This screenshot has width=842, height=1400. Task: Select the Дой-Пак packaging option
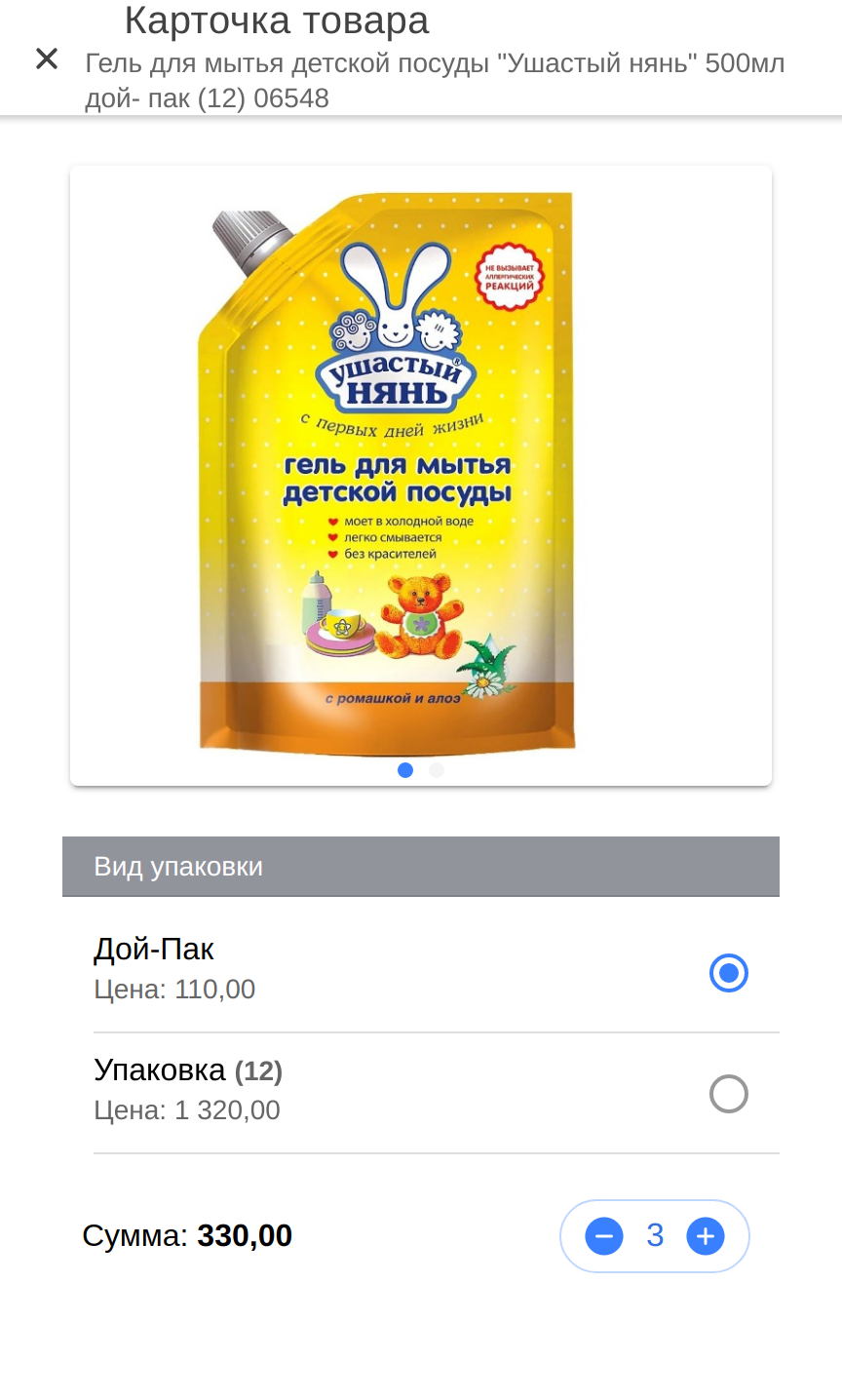[x=154, y=949]
